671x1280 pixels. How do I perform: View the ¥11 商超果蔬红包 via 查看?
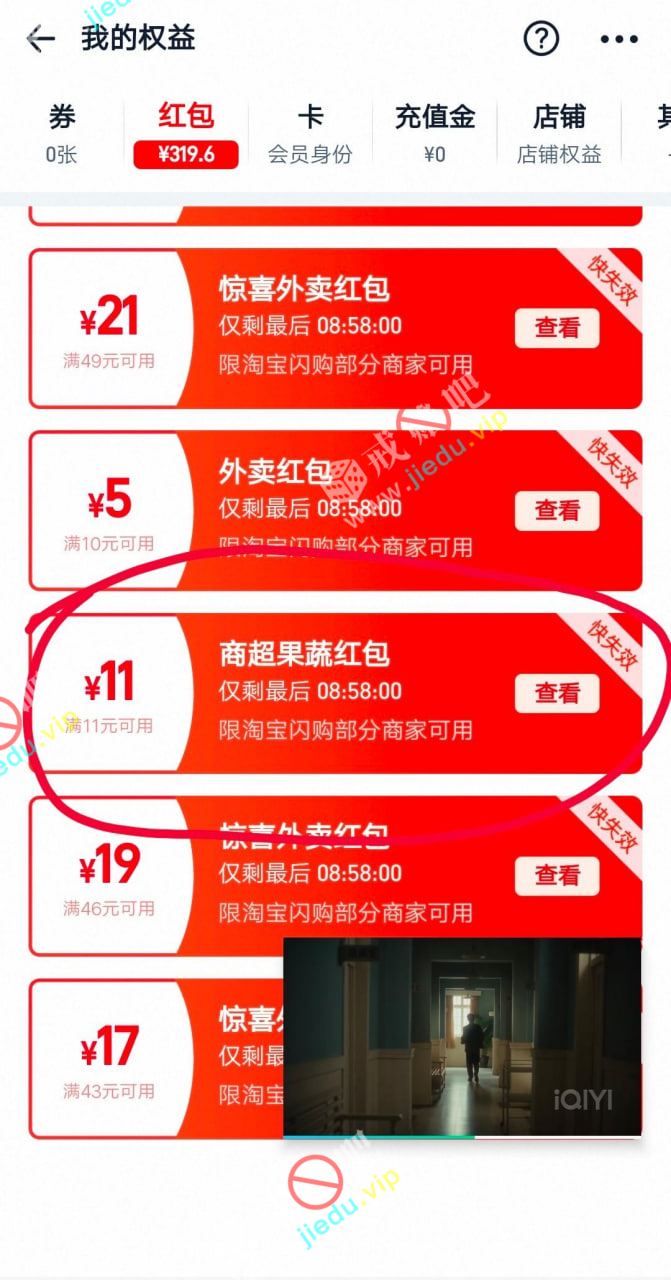pos(557,693)
